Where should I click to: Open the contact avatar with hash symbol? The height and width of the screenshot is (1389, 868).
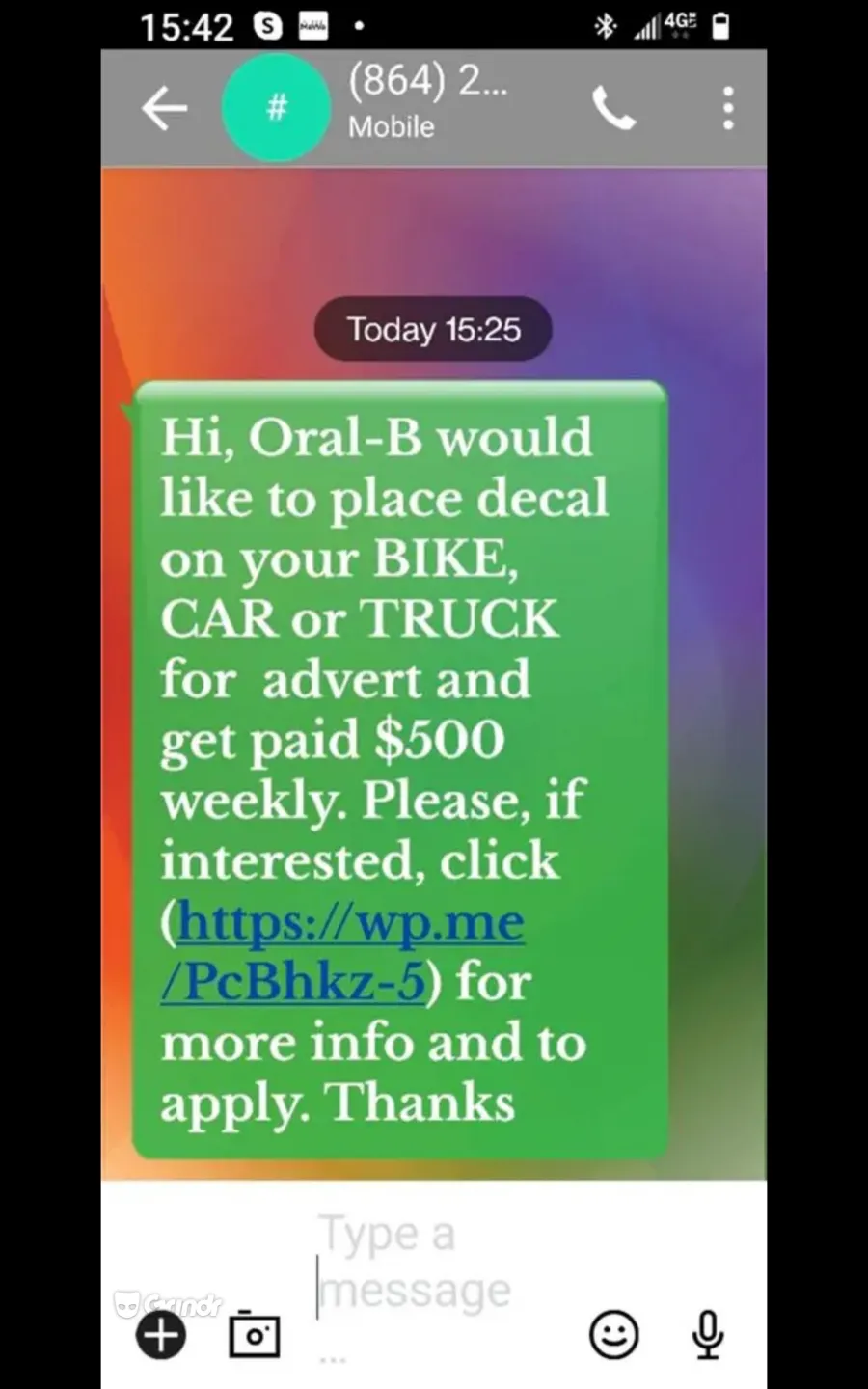pyautogui.click(x=277, y=107)
